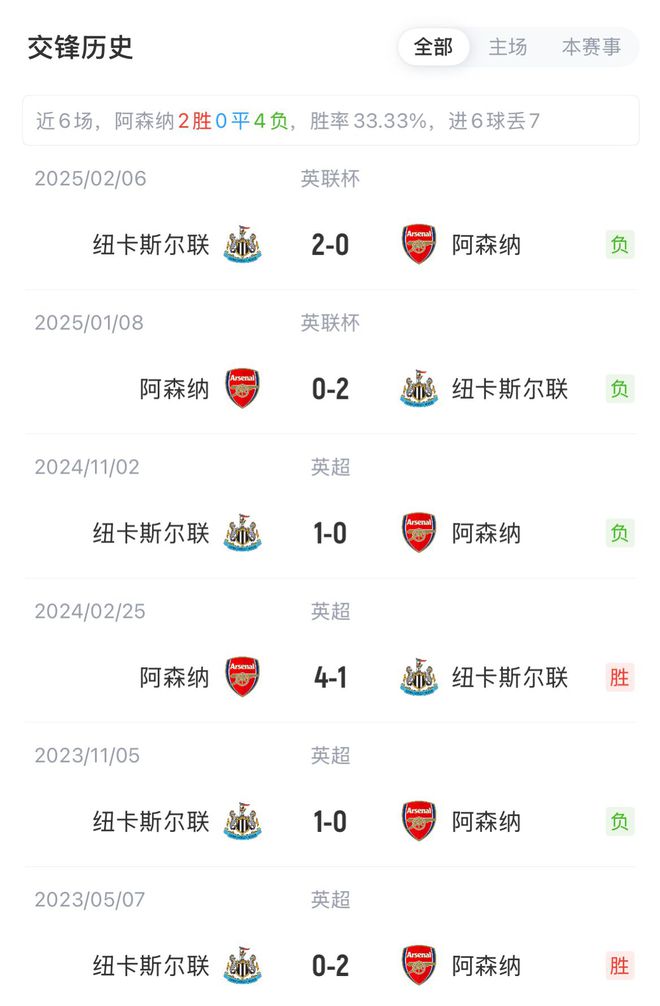This screenshot has height=1006, width=660.
Task: Open the 2024/11/02 英超 match row
Action: 330,532
